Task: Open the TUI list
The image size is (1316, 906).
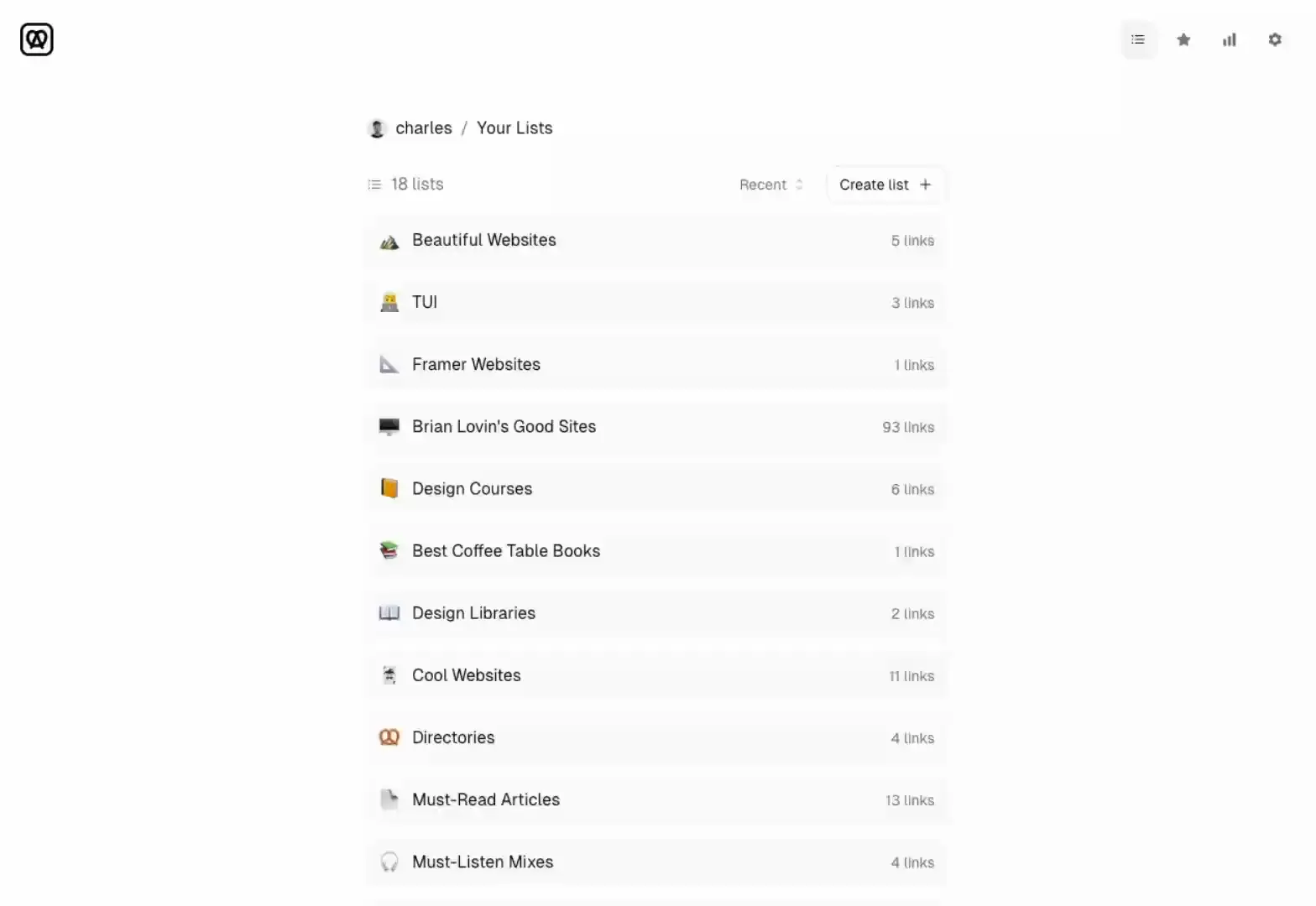Action: click(655, 303)
